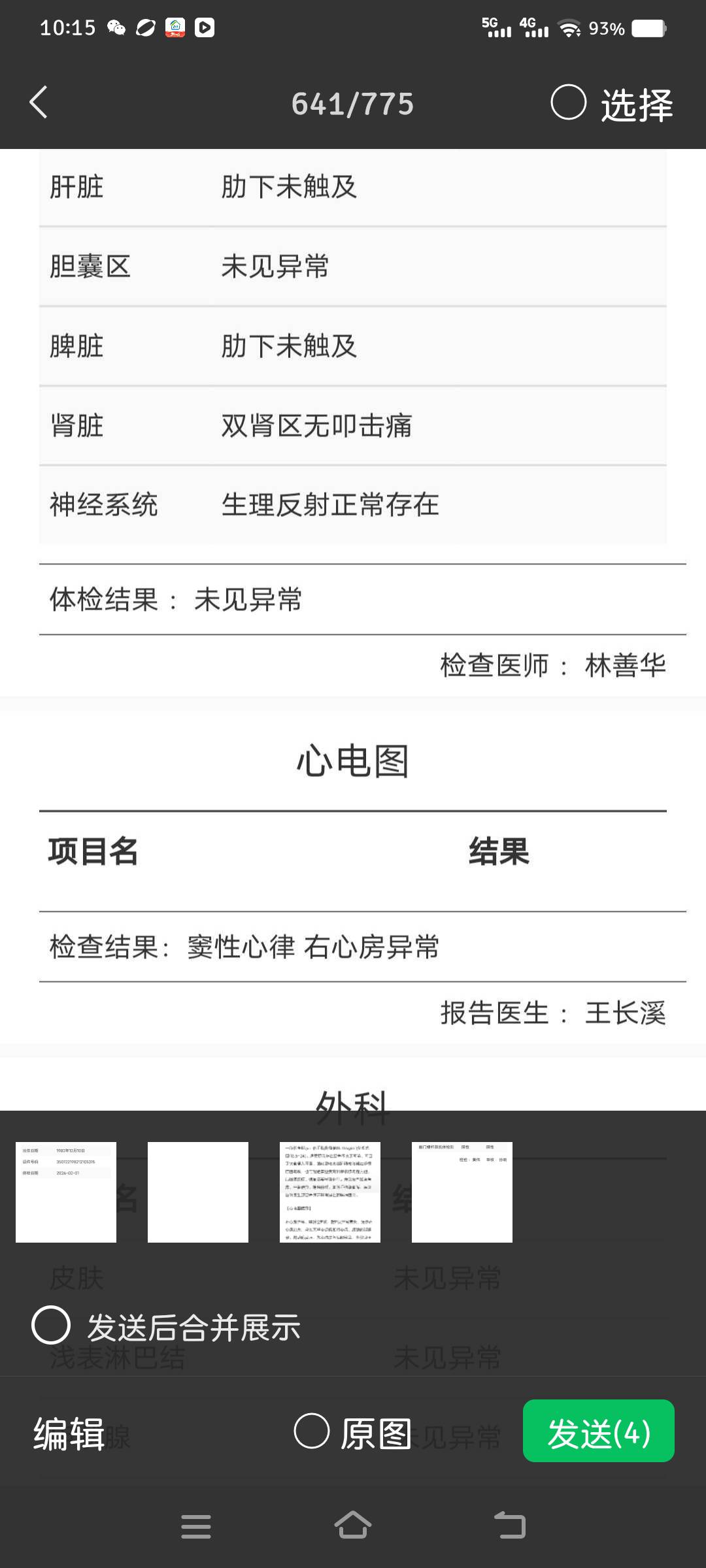Send the 4 selected images

[598, 1431]
